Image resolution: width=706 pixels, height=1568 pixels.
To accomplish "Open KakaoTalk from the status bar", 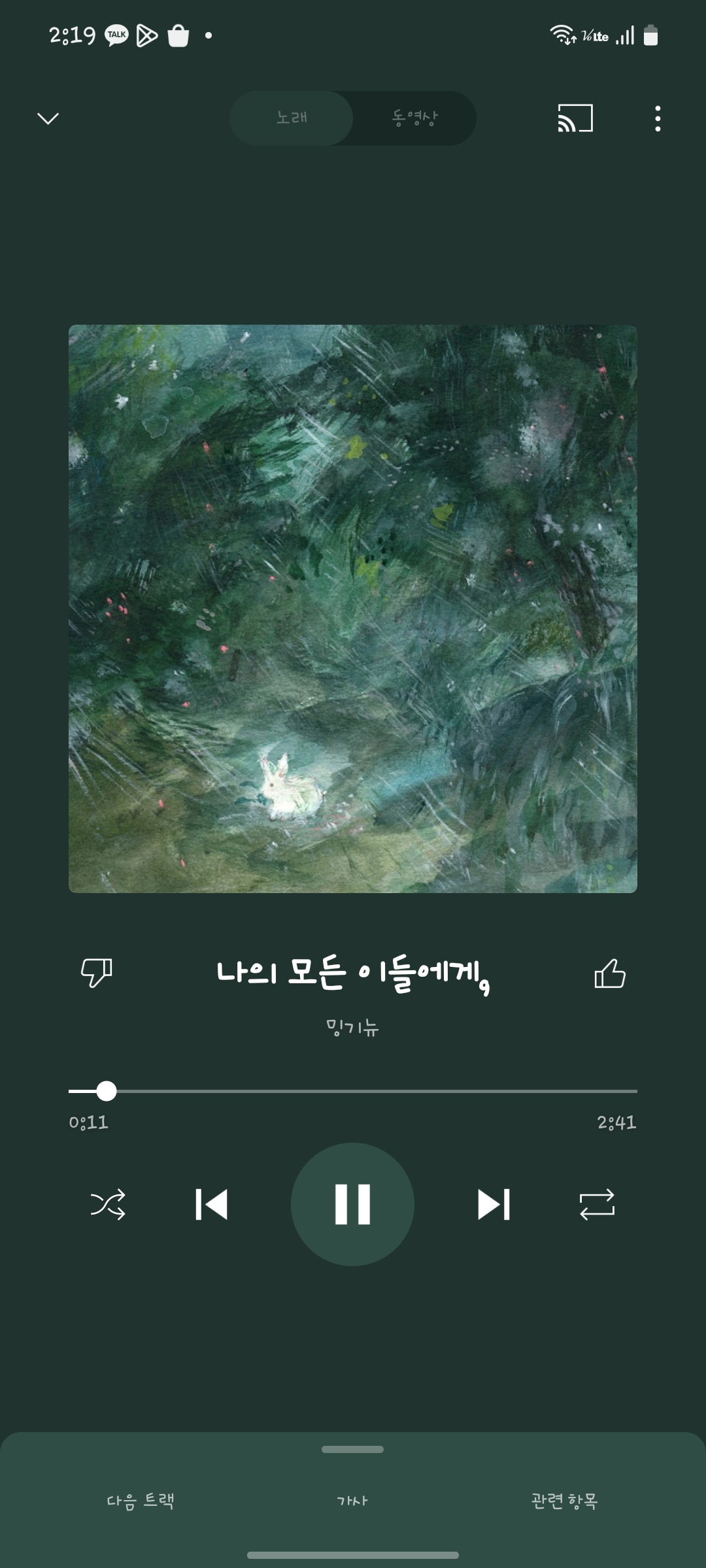I will (115, 36).
